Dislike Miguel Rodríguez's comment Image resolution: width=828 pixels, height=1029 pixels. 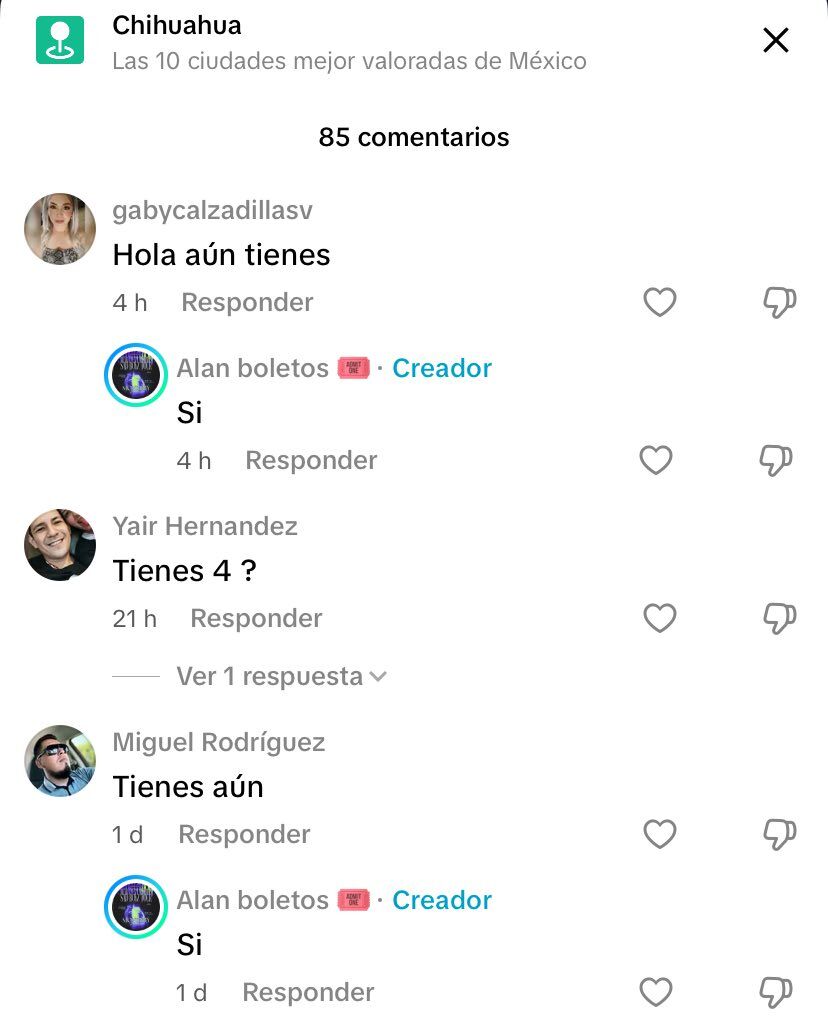779,834
